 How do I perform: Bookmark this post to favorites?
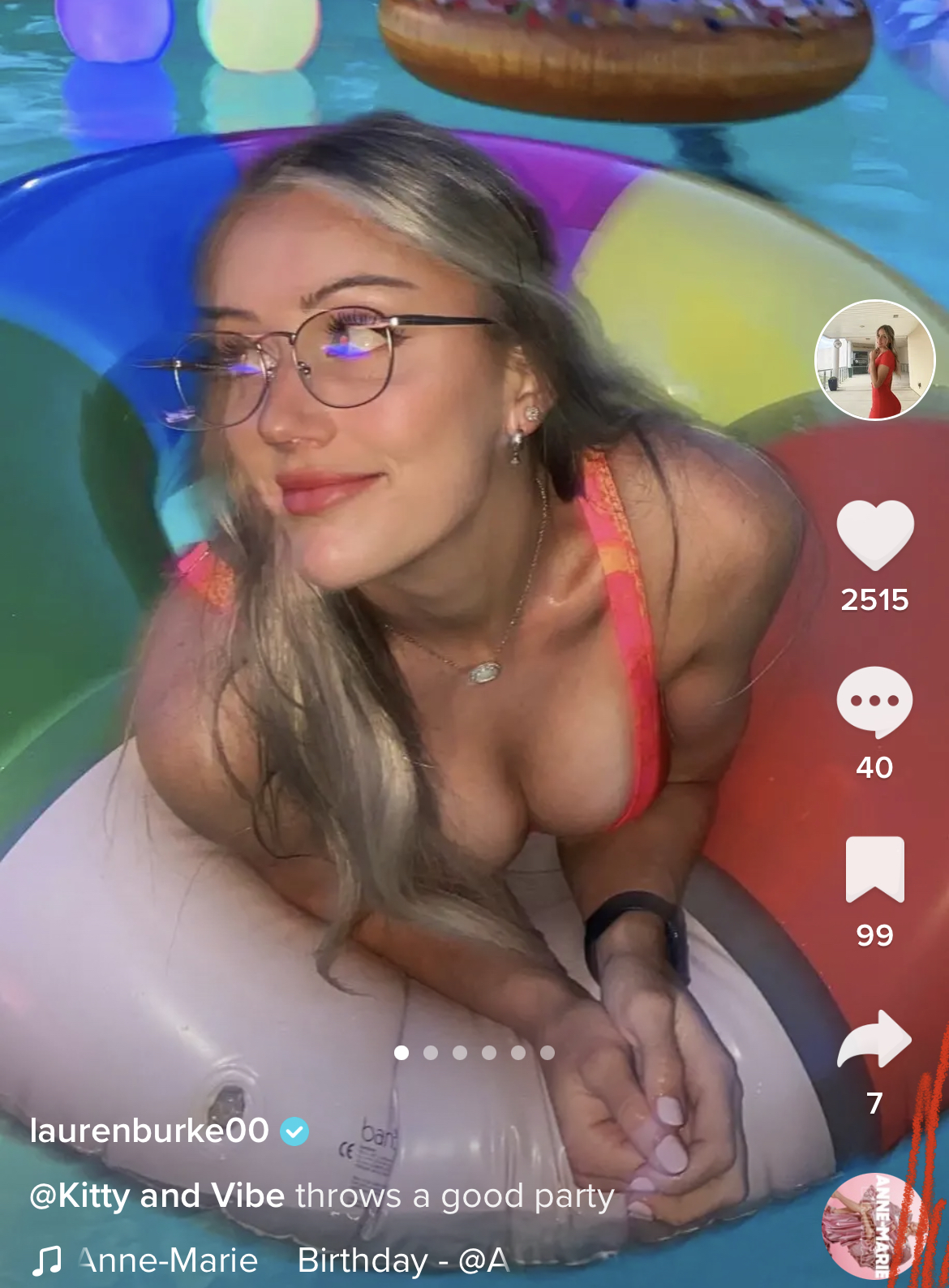pyautogui.click(x=874, y=869)
